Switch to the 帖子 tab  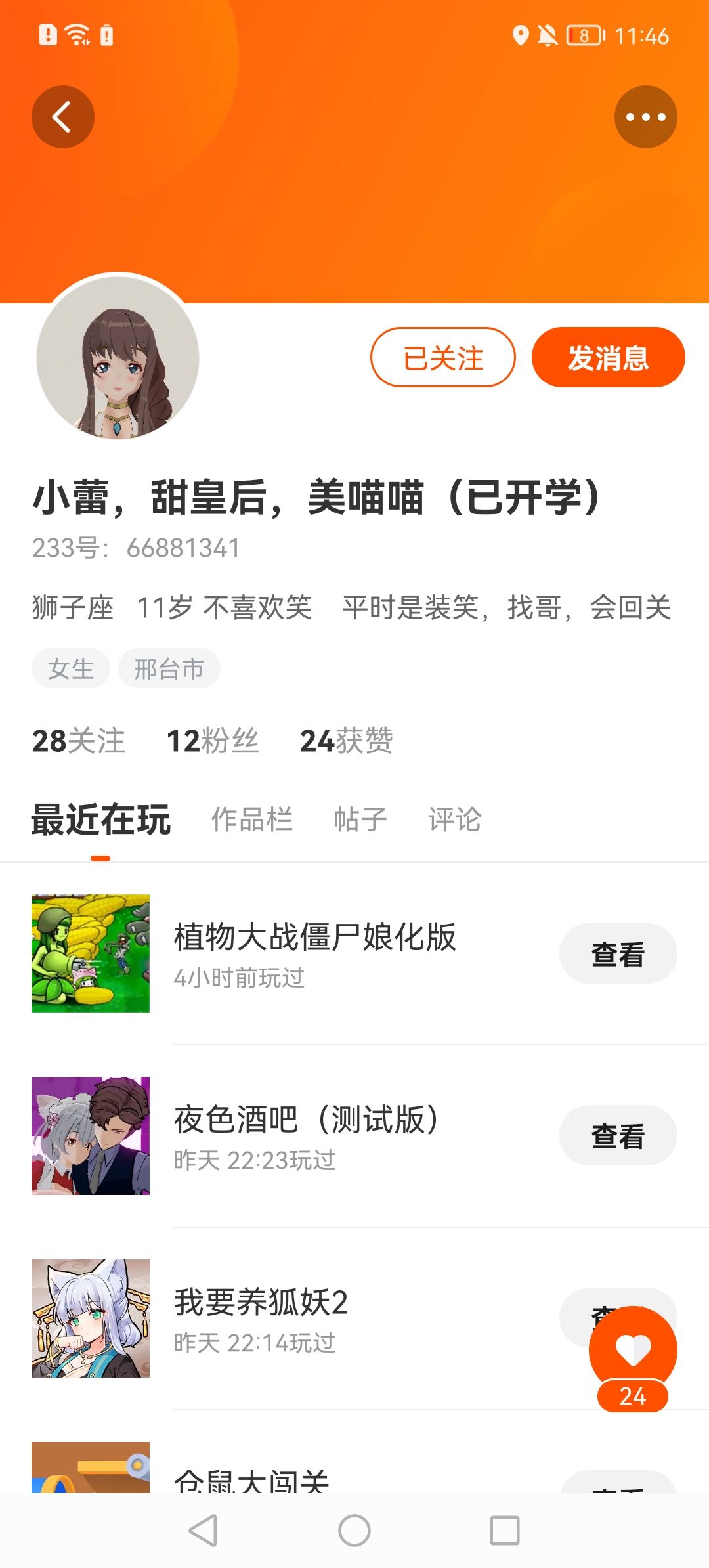click(360, 819)
